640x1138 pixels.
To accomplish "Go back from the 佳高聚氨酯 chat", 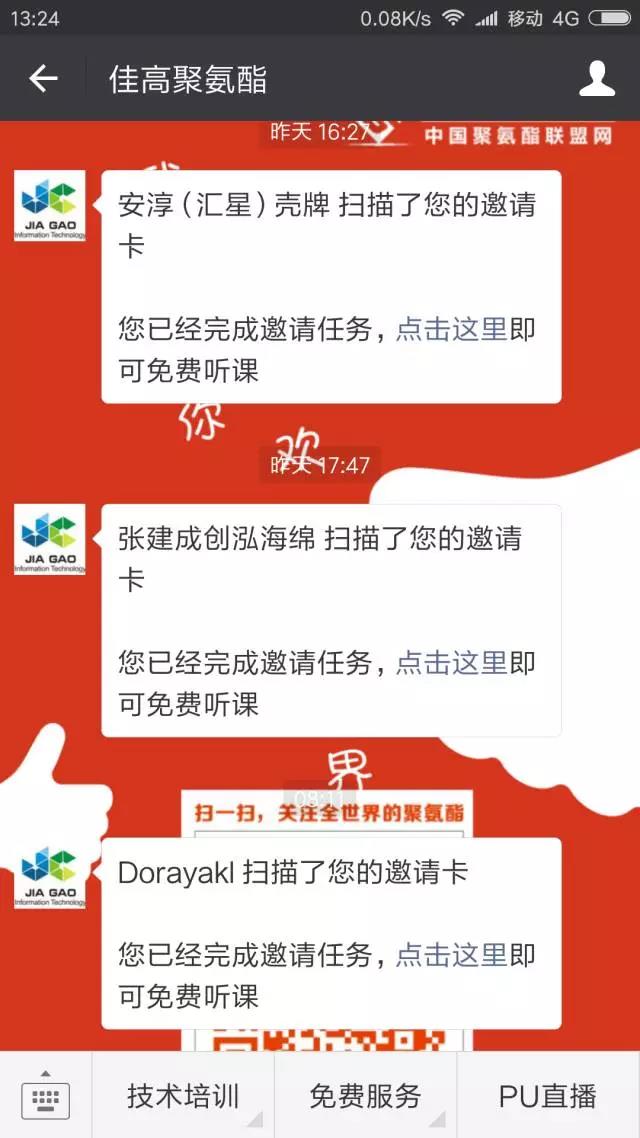I will (43, 79).
